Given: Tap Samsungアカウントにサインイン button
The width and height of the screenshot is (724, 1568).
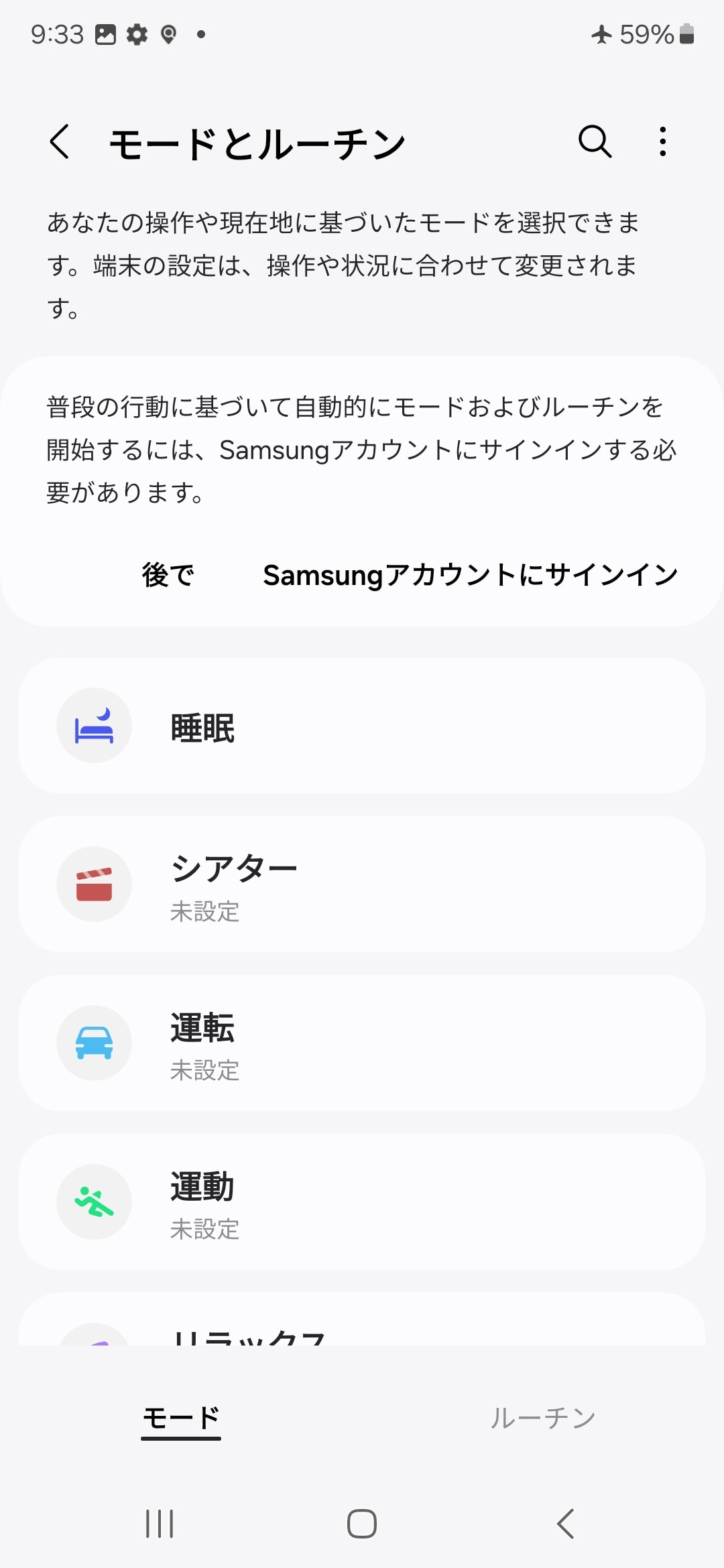Looking at the screenshot, I should point(470,575).
